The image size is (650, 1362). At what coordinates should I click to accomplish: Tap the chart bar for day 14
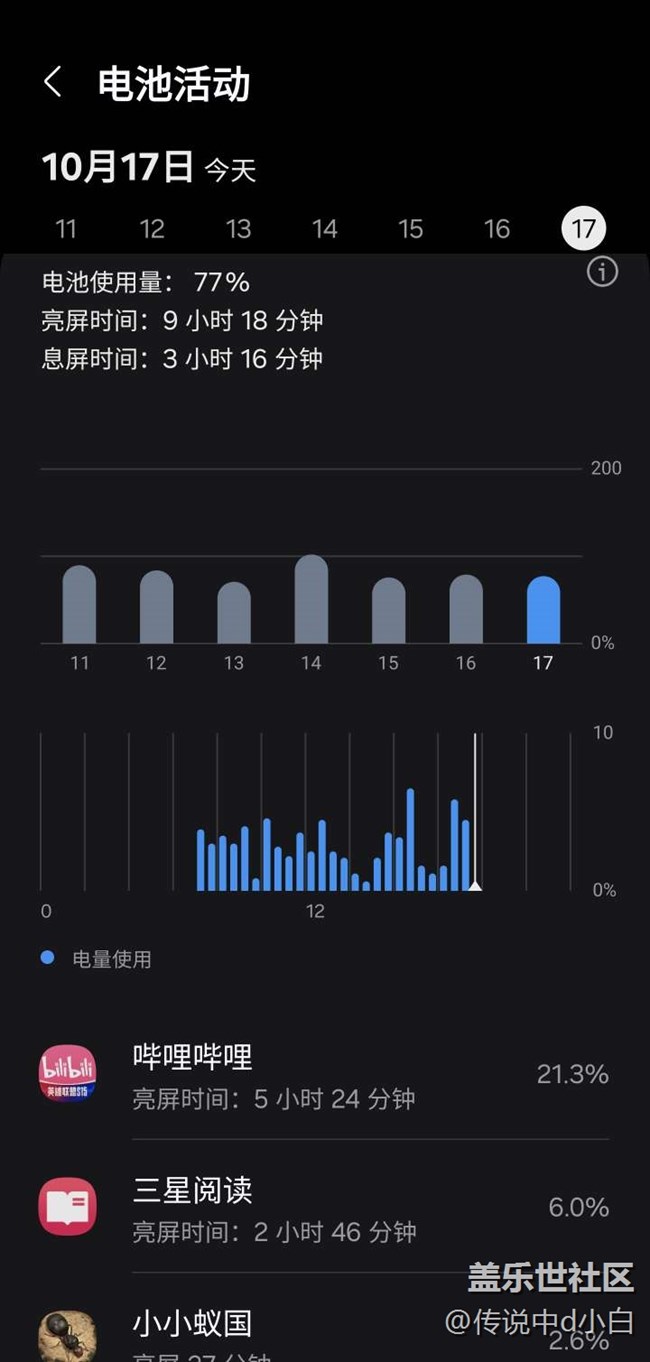coord(311,600)
